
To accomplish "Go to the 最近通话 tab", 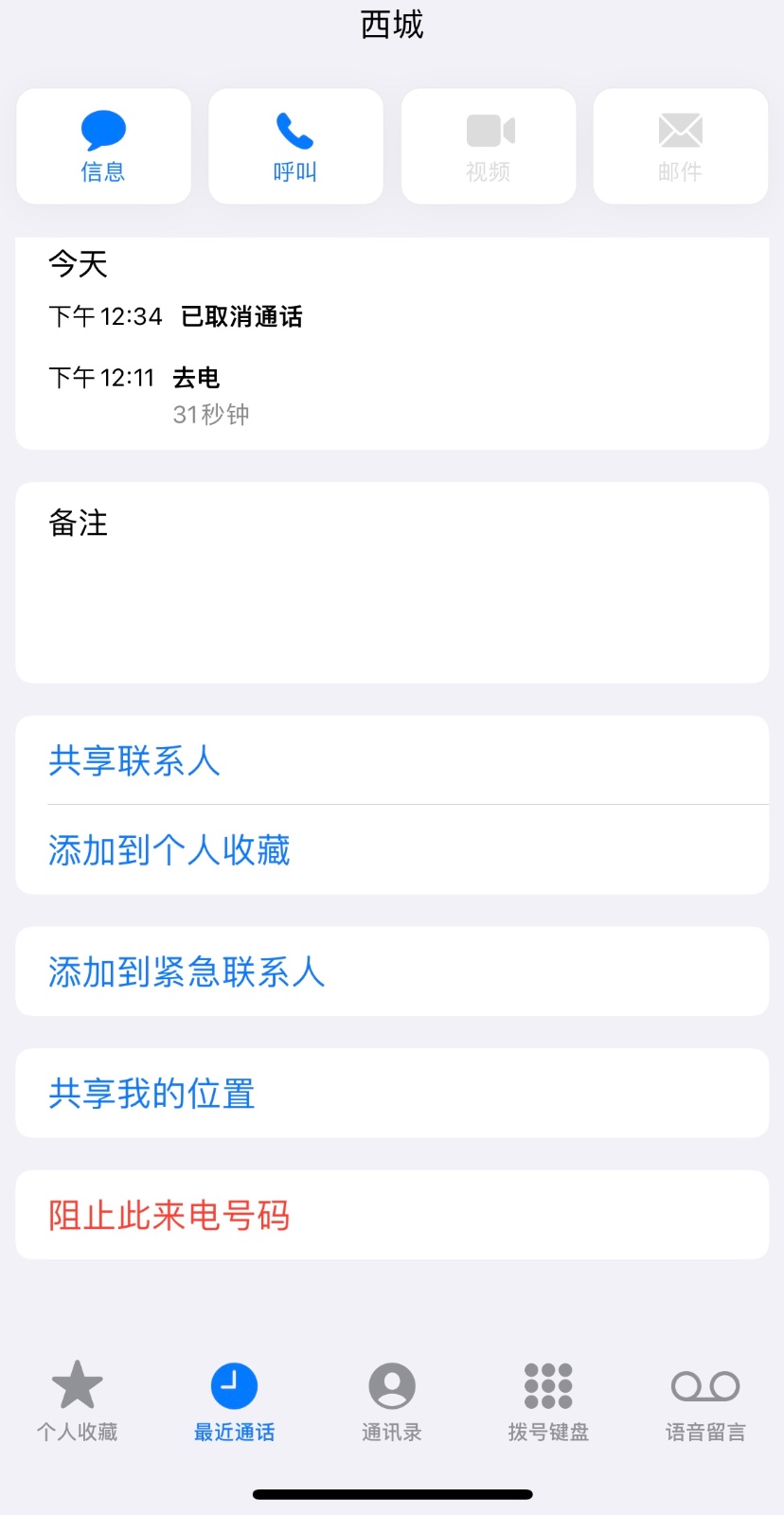I will pyautogui.click(x=234, y=1400).
